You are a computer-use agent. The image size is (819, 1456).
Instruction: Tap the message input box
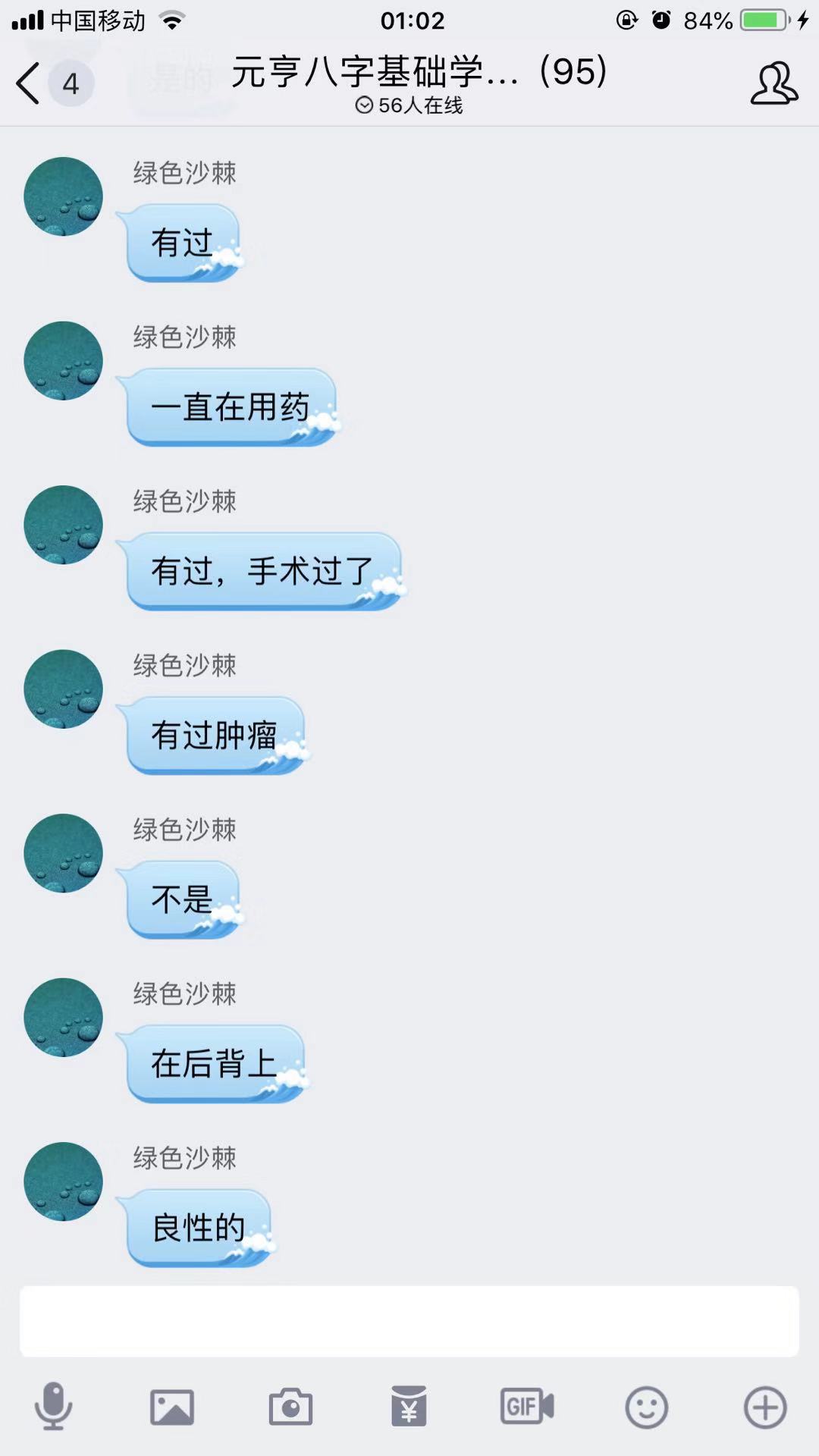(x=409, y=1321)
